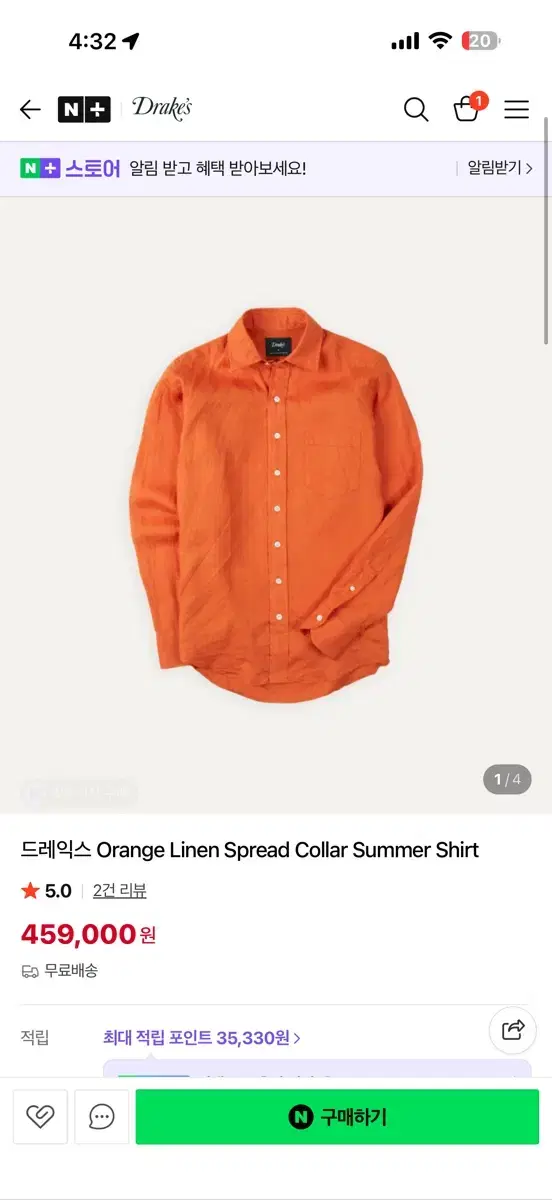View 최대 적립 포인트 35,330원 details
The height and width of the screenshot is (1200, 552).
(x=202, y=1038)
